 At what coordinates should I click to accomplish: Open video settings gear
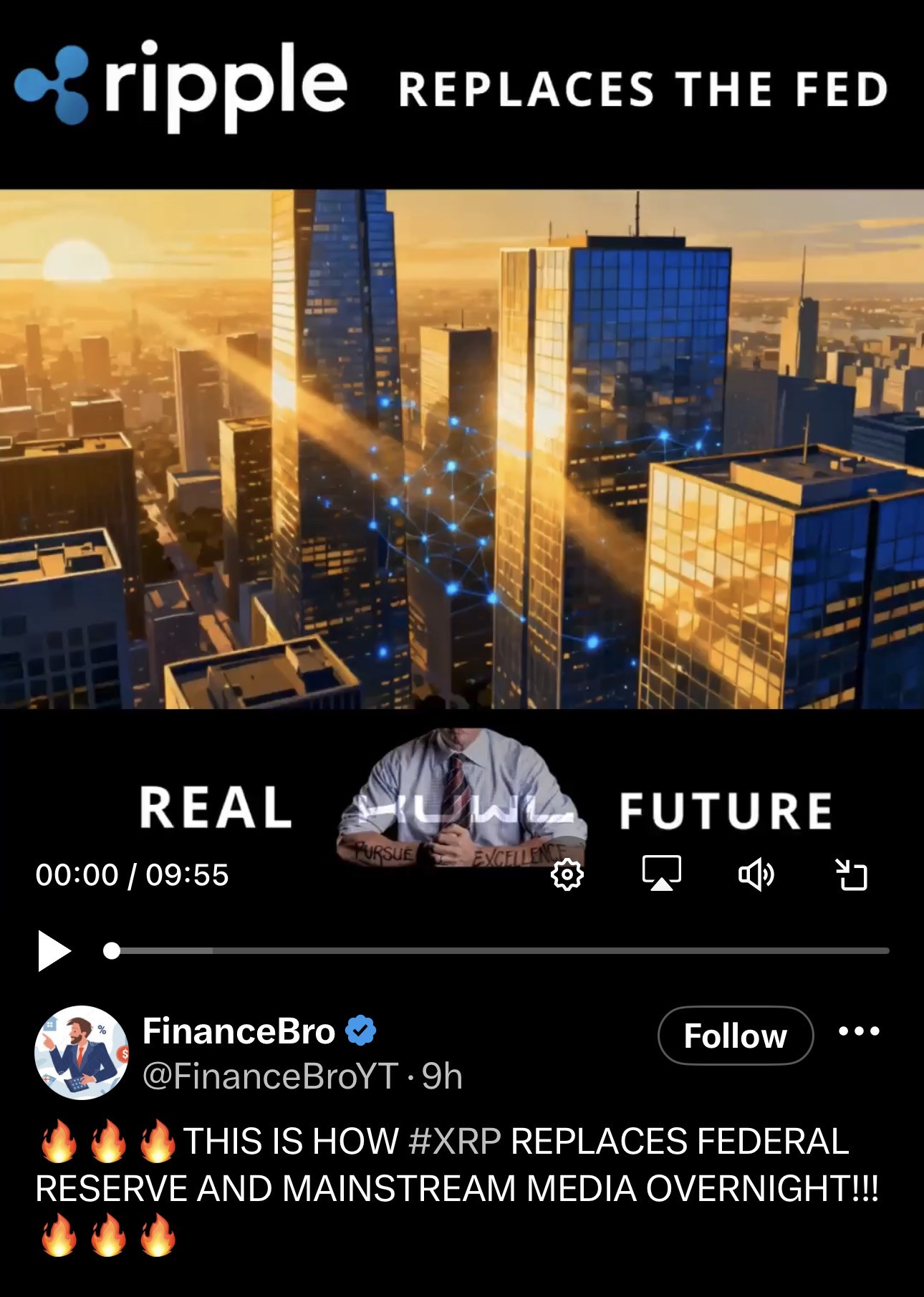pos(567,874)
